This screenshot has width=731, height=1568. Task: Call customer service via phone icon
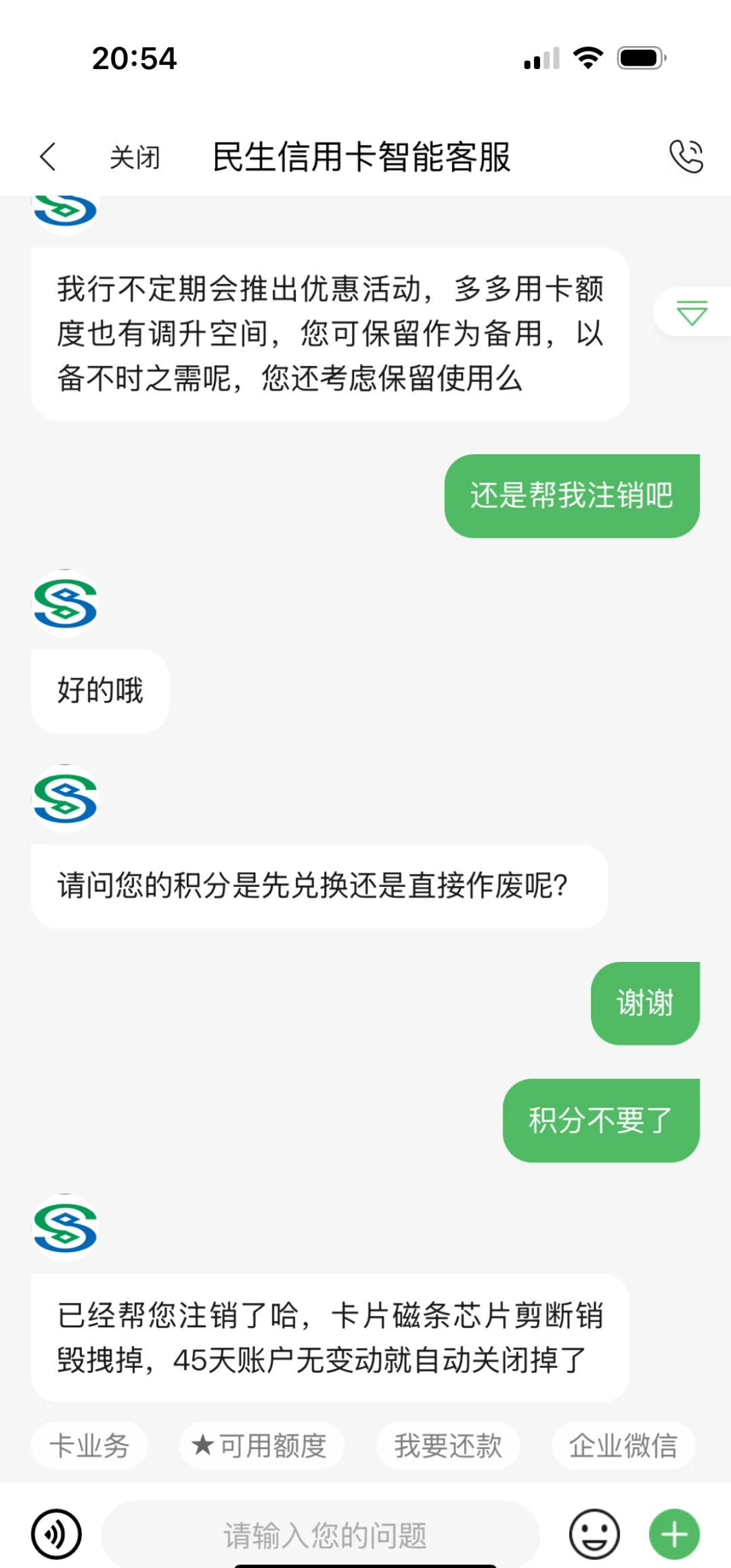[686, 156]
